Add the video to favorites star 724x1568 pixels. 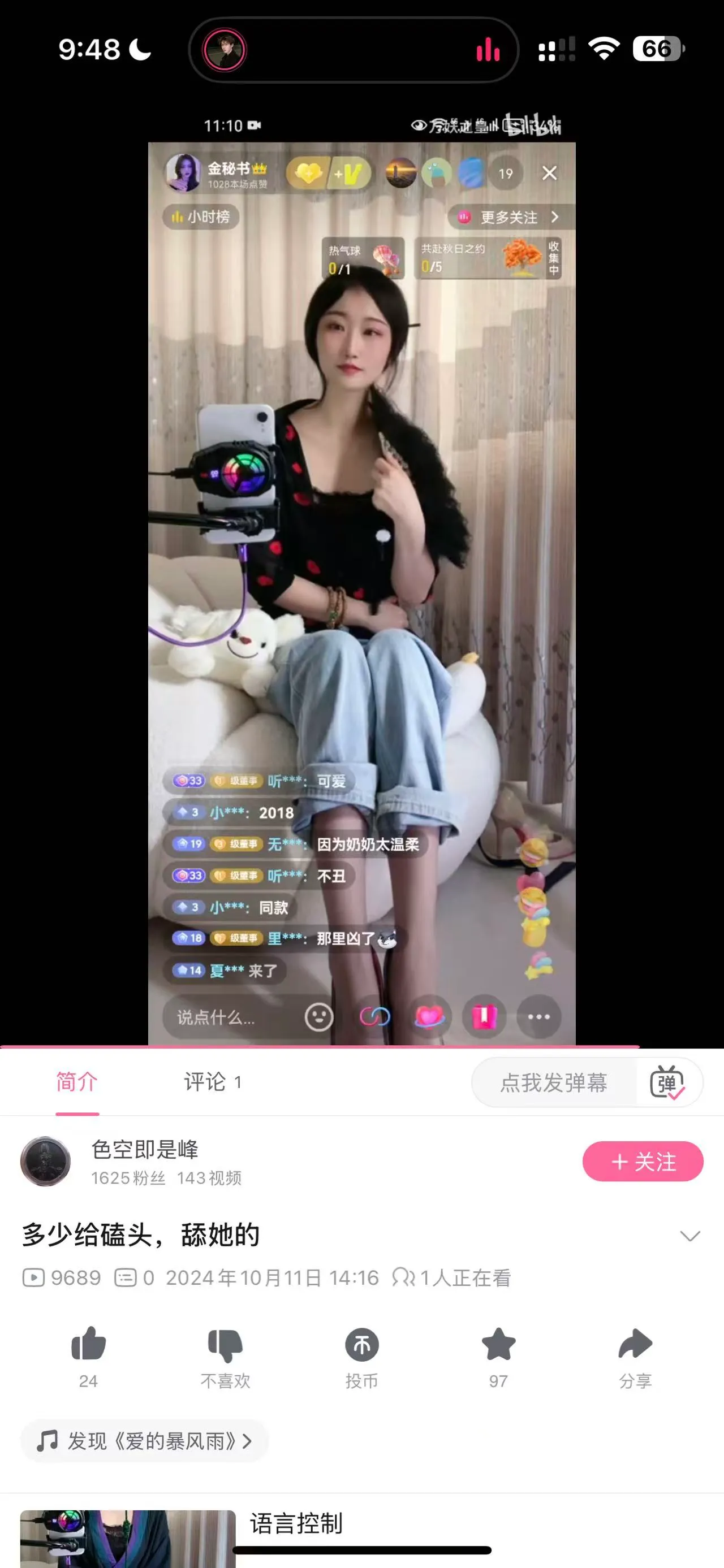point(498,1345)
